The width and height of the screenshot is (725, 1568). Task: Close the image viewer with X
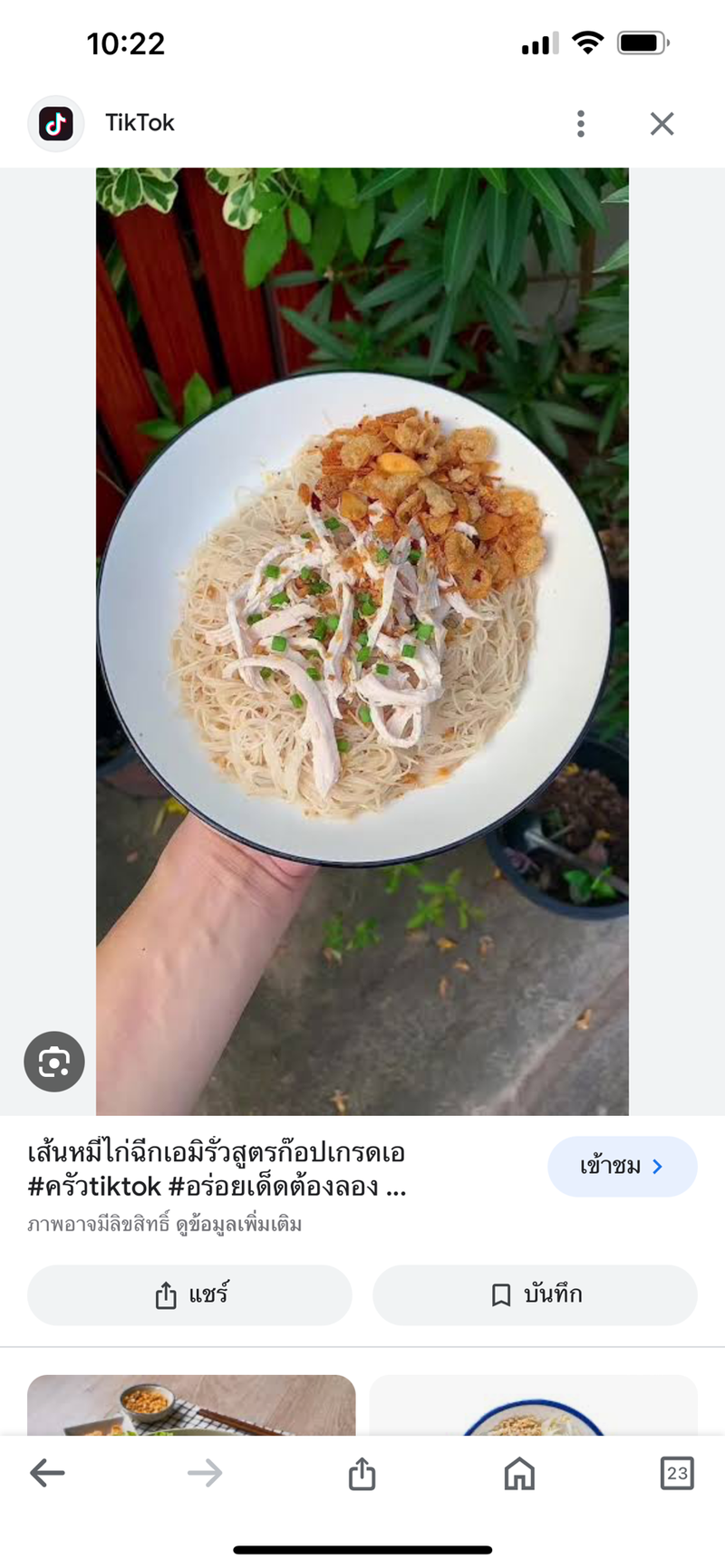pyautogui.click(x=662, y=123)
